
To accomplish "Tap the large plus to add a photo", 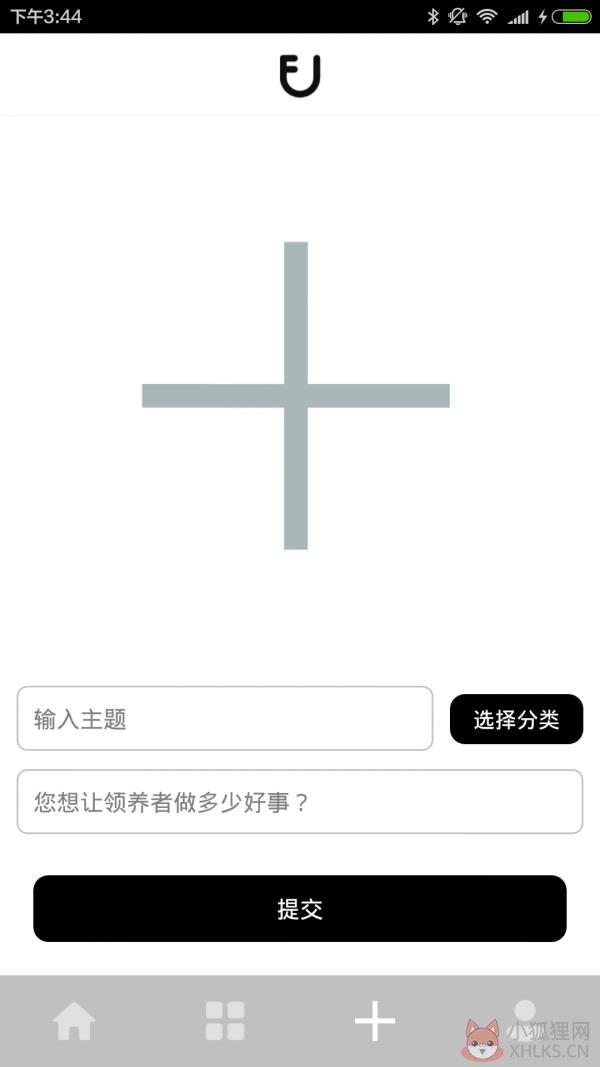I will click(296, 395).
